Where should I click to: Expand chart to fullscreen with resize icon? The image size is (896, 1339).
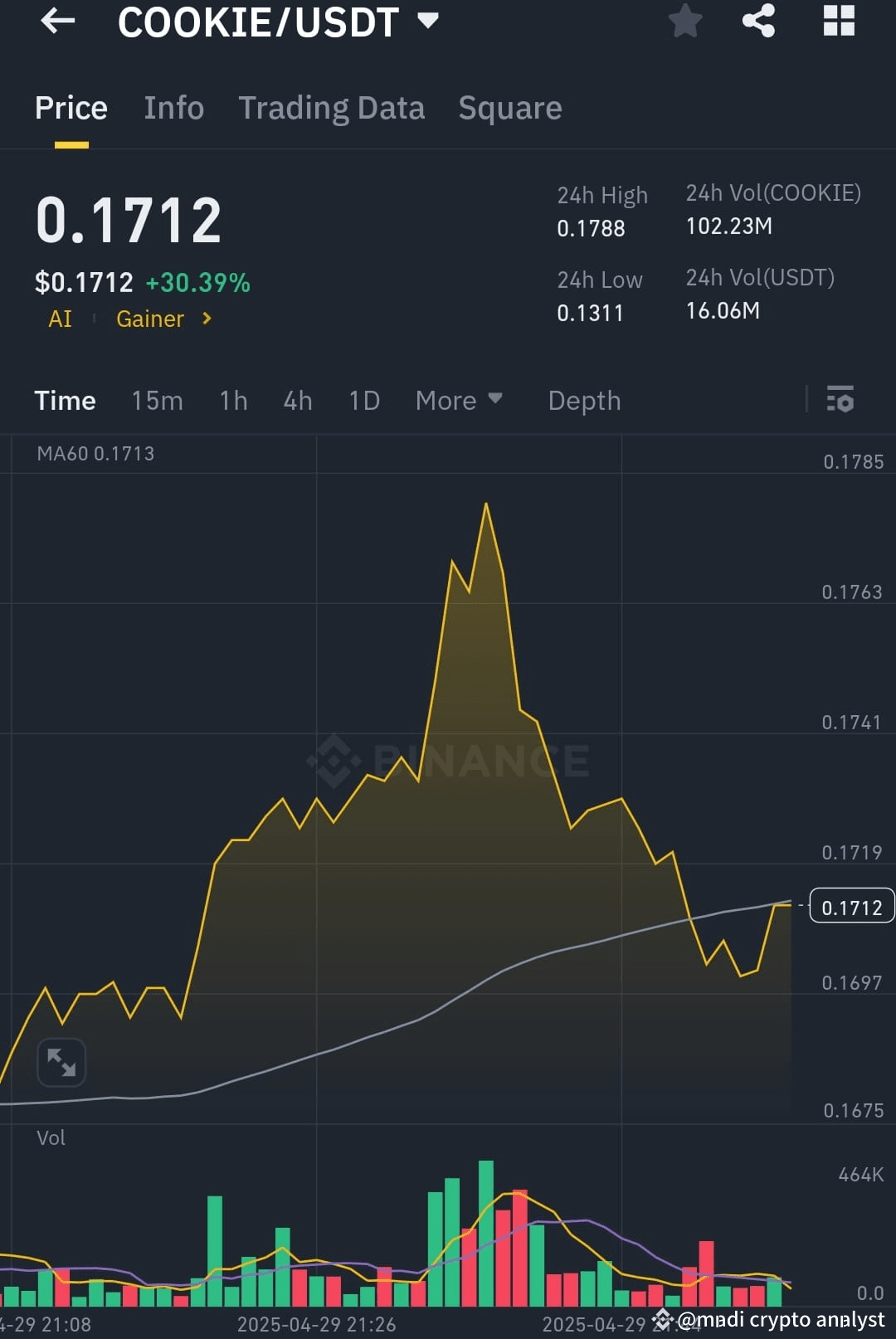point(61,1062)
